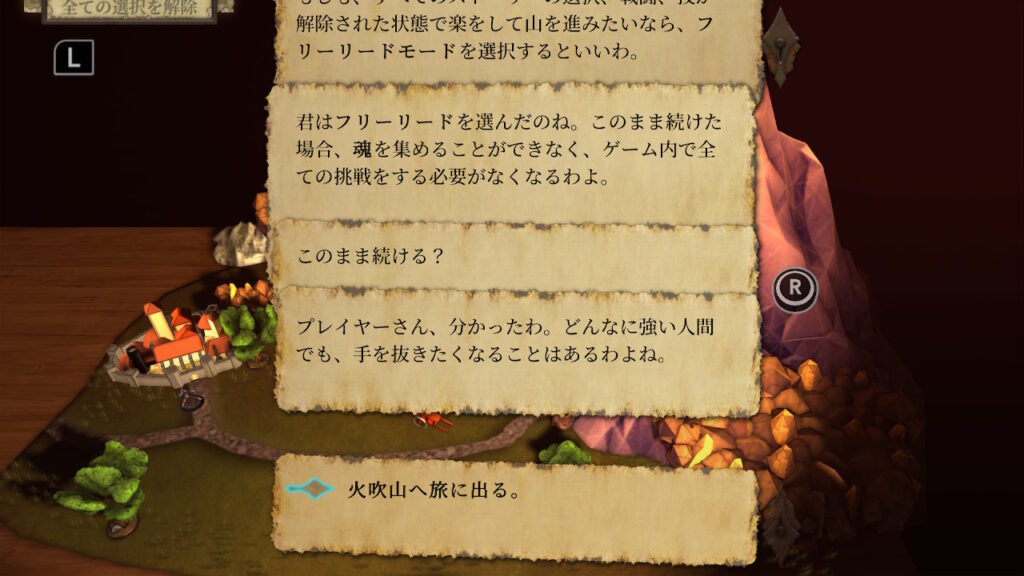Screen dimensions: 1024x576
Task: Tap the L shoulder button icon
Action: coord(74,58)
